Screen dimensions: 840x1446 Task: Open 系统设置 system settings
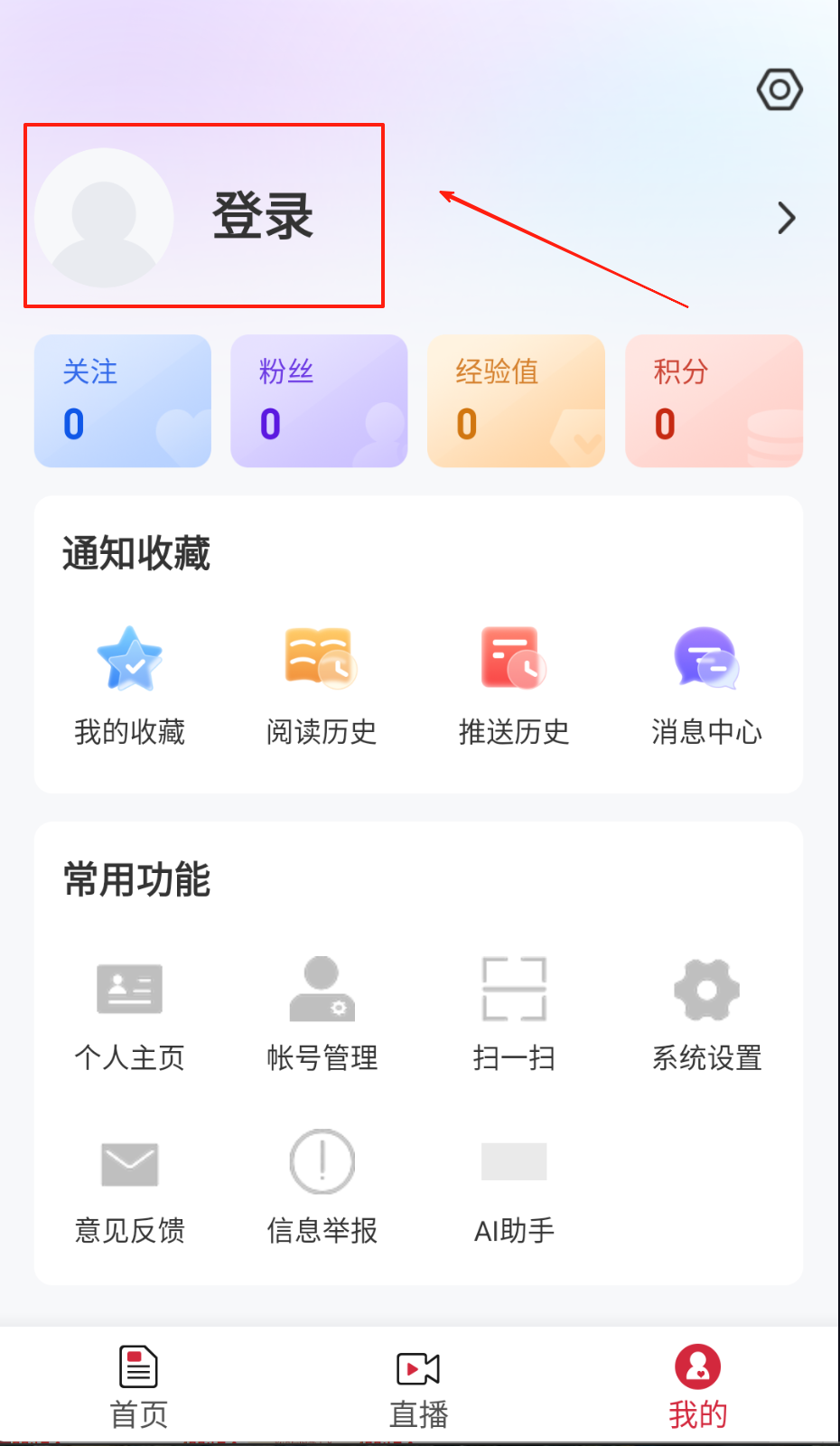point(706,1012)
